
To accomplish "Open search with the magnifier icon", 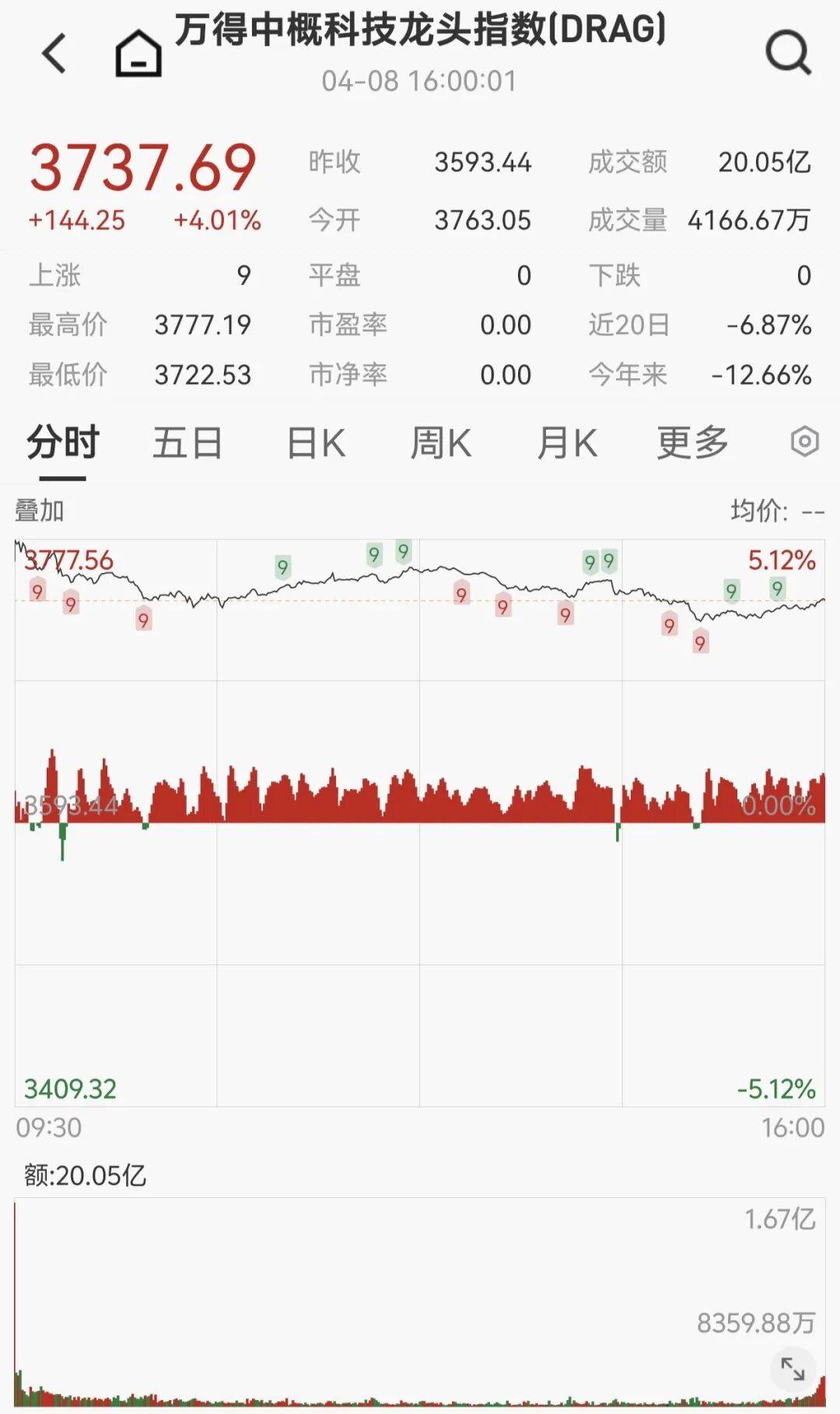I will pos(788,53).
